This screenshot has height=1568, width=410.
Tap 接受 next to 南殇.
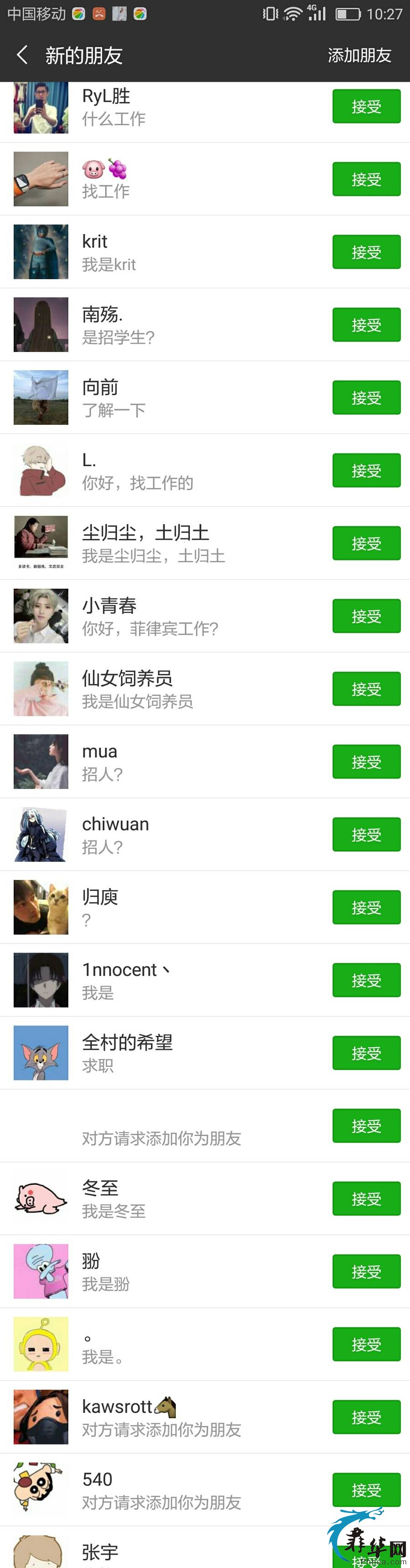[x=366, y=325]
